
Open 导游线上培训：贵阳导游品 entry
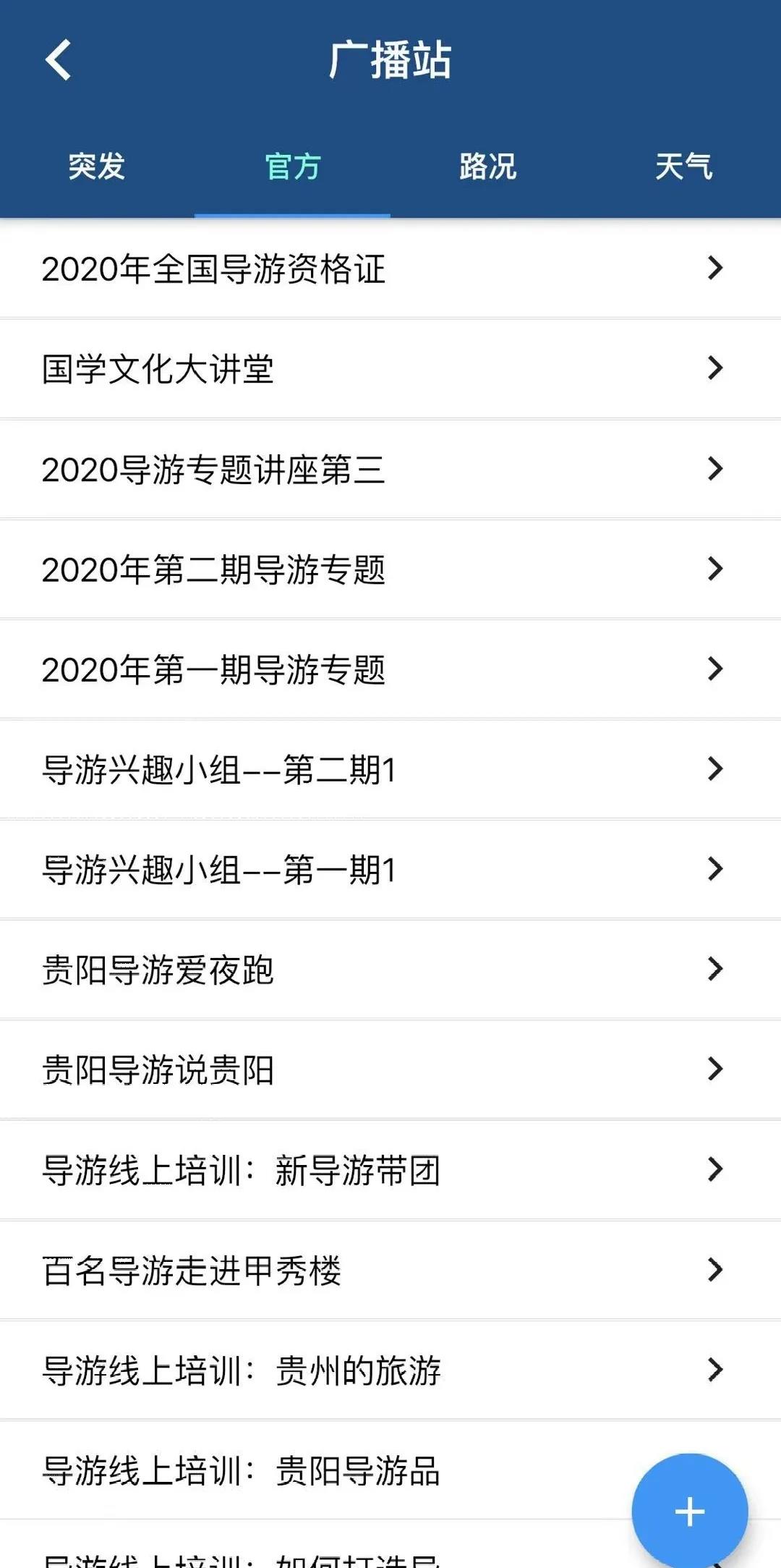[289, 1470]
